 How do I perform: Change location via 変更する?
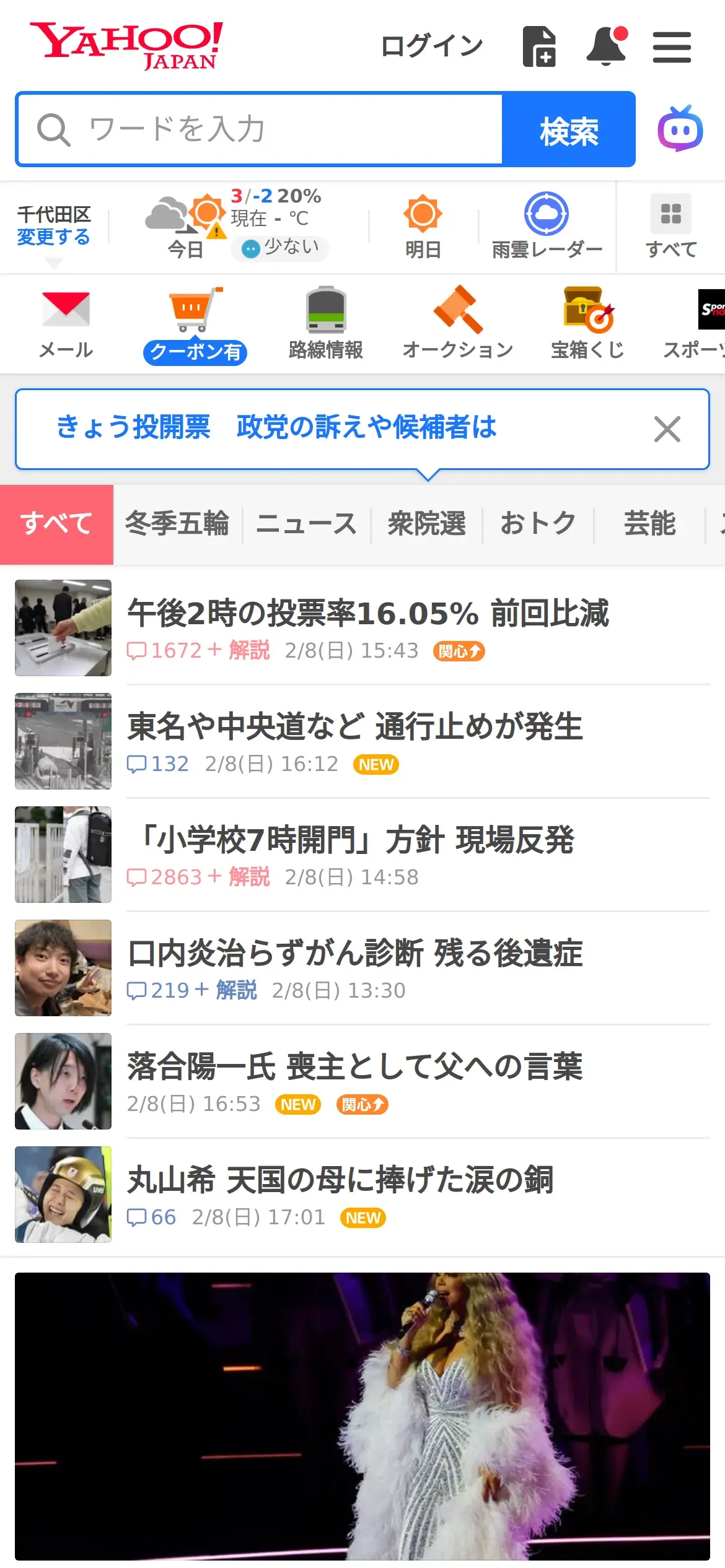[x=53, y=237]
